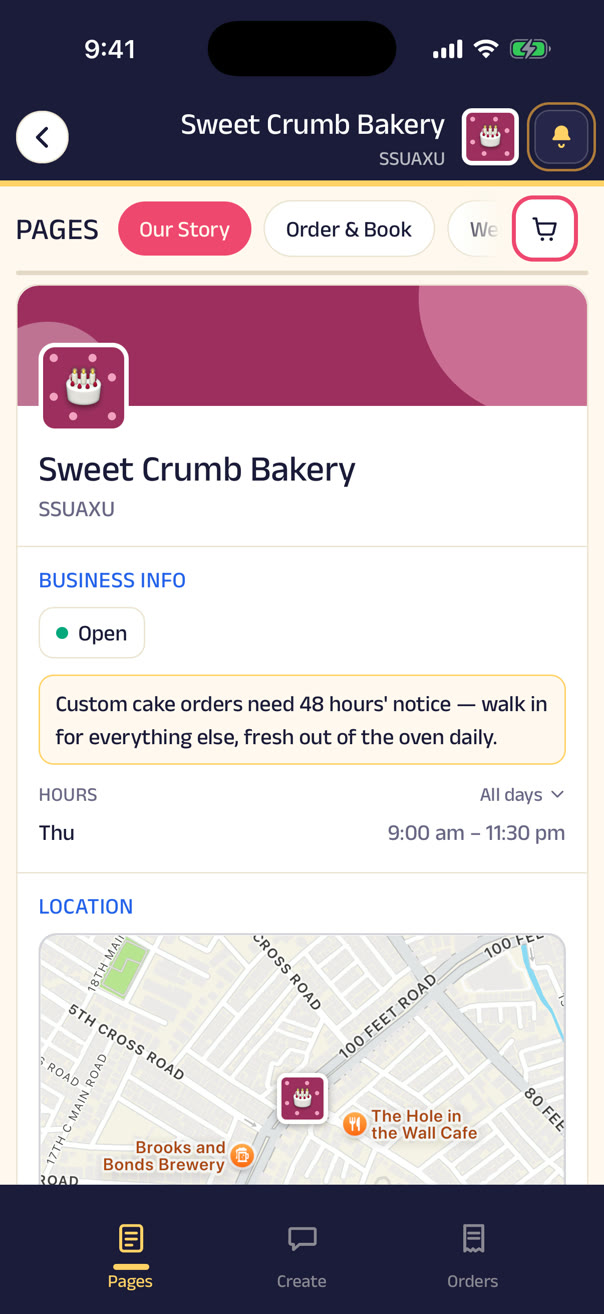The width and height of the screenshot is (604, 1314).
Task: Open the shopping cart
Action: (x=545, y=229)
